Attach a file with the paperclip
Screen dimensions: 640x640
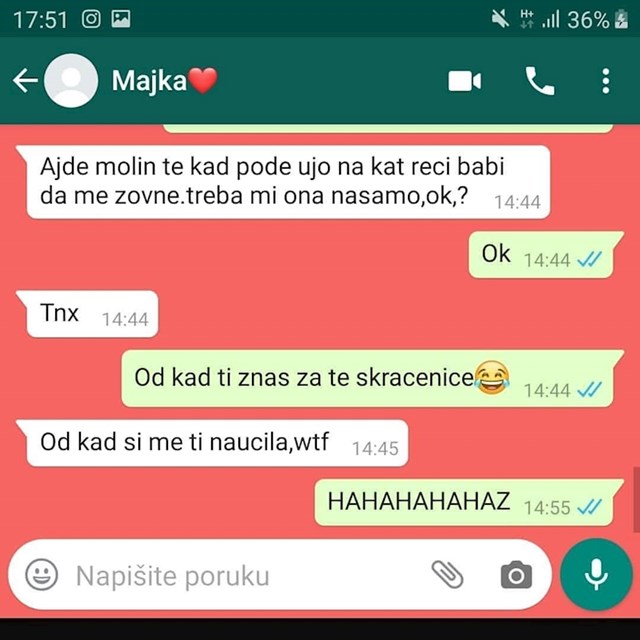click(448, 574)
